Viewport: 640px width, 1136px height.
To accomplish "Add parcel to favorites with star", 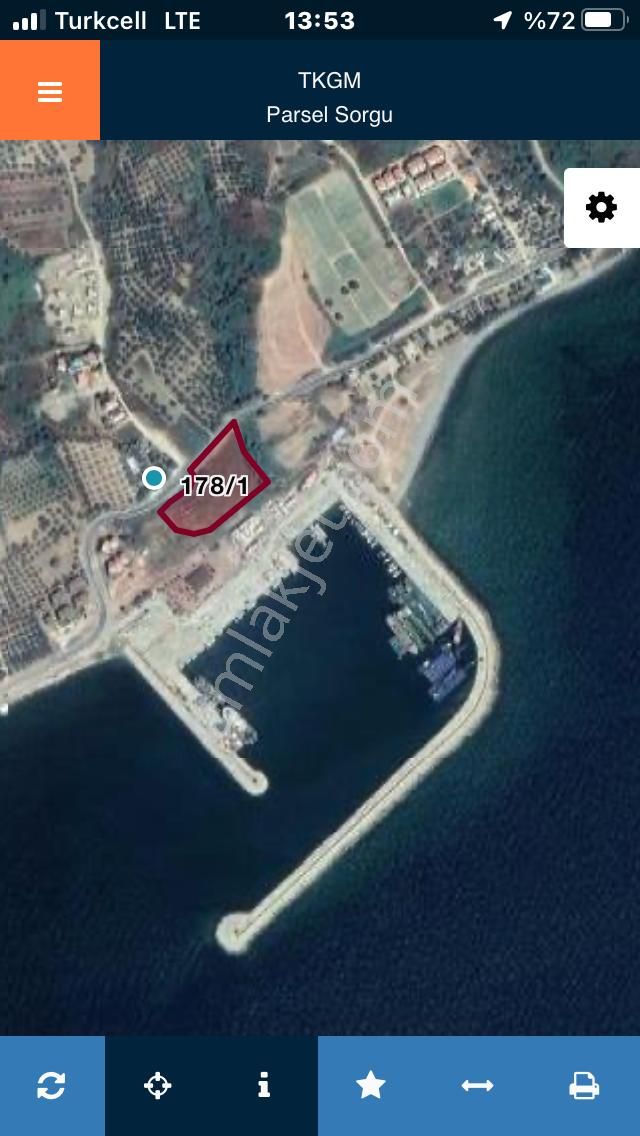I will (371, 1085).
